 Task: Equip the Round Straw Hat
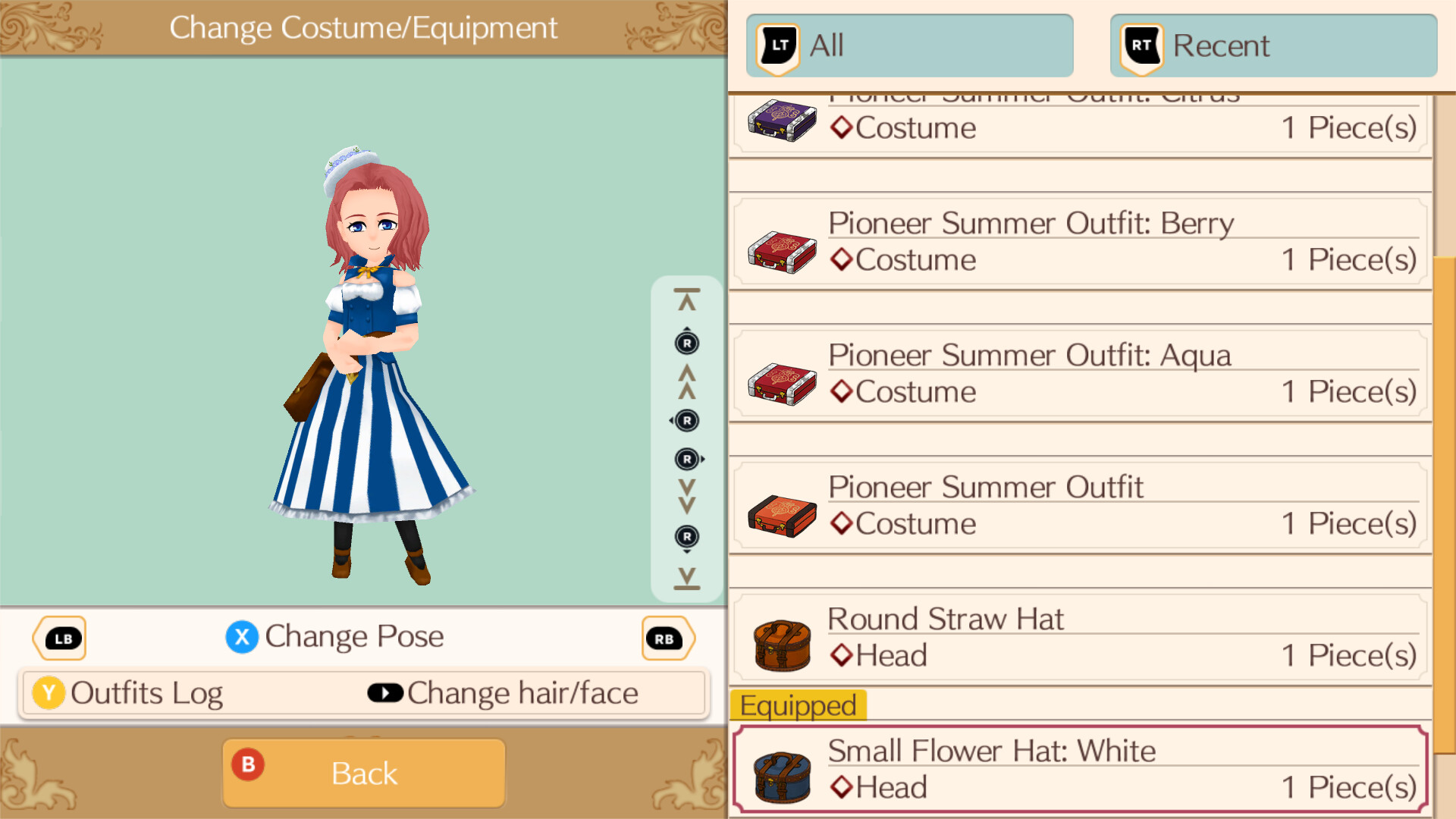tap(1080, 639)
